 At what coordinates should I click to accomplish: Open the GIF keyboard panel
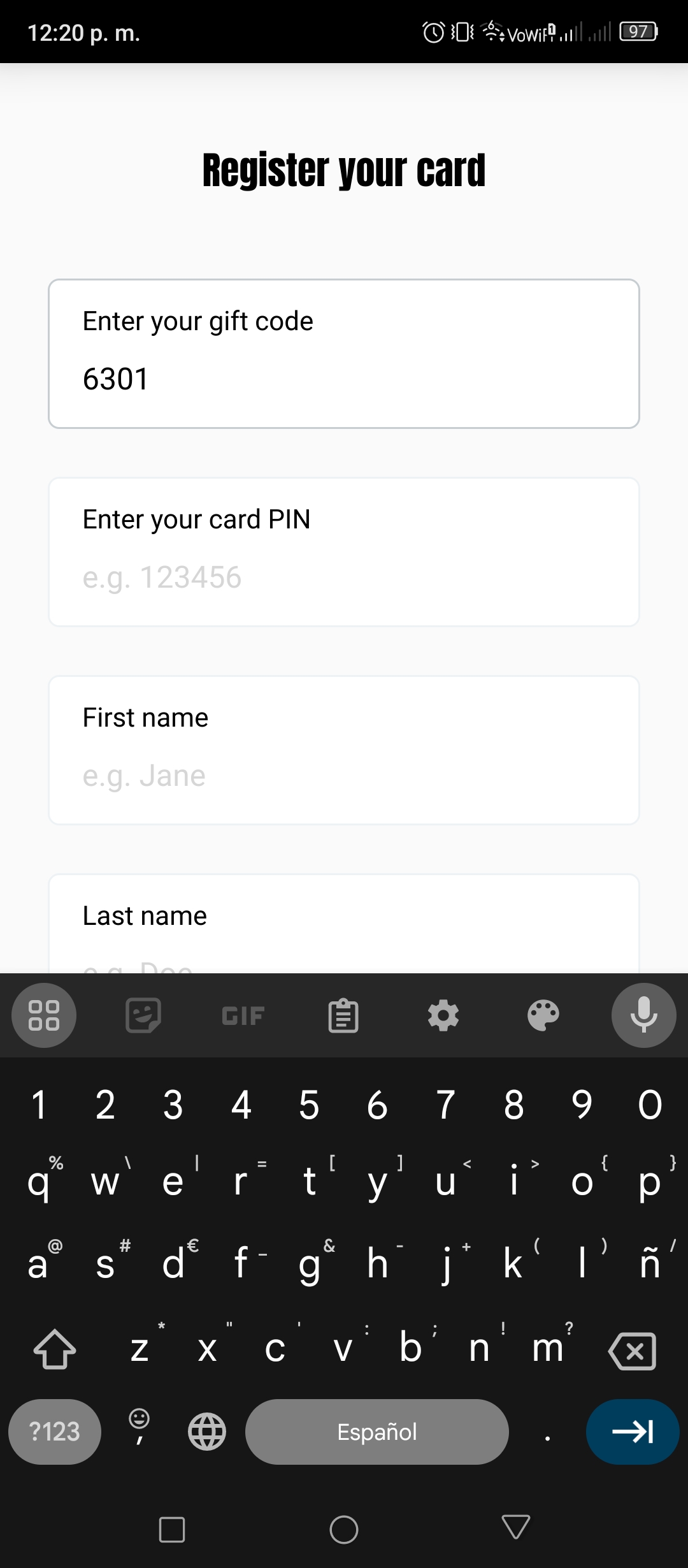[243, 1015]
